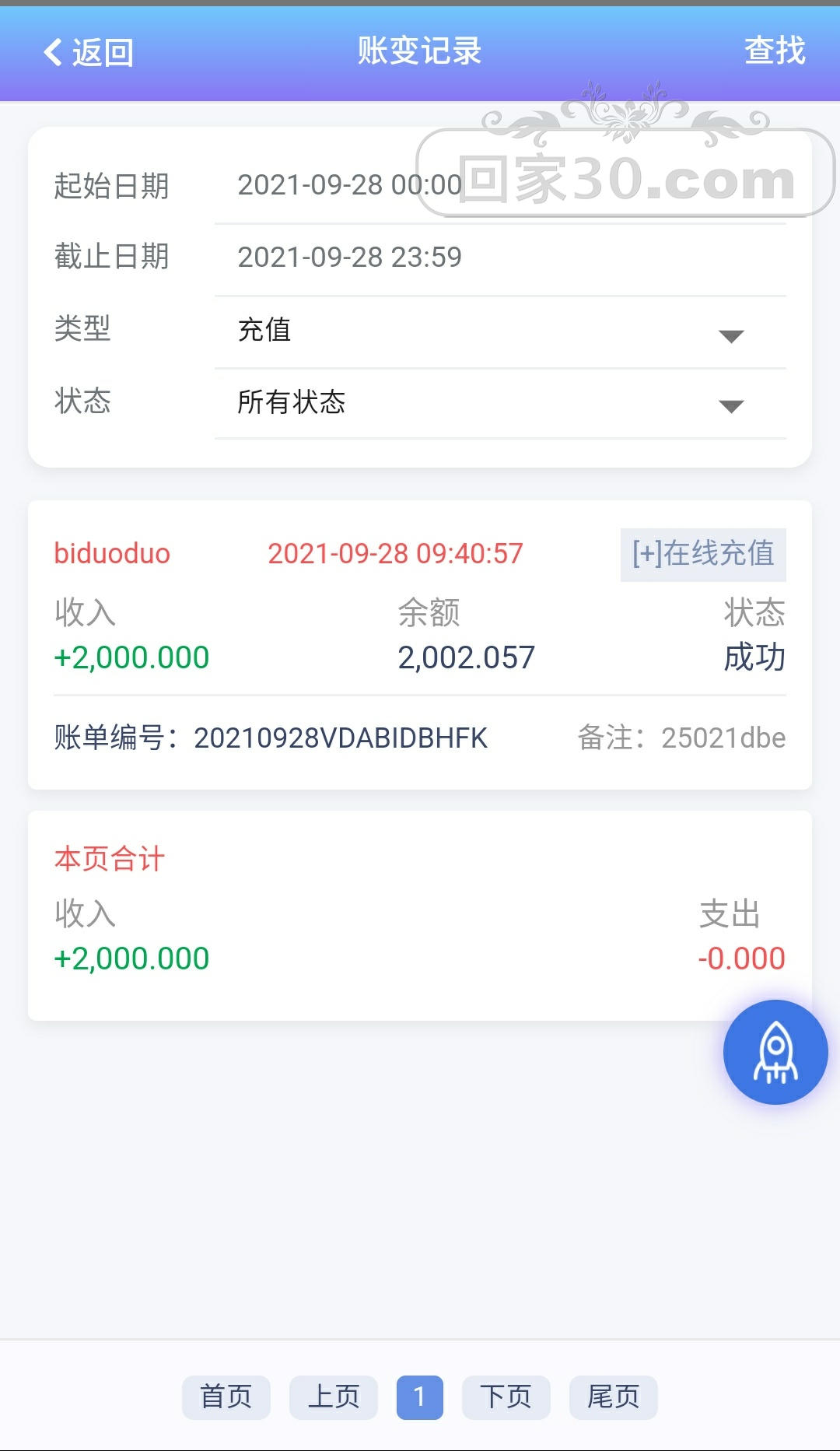
Task: Go to 上页 previous page
Action: (334, 1397)
